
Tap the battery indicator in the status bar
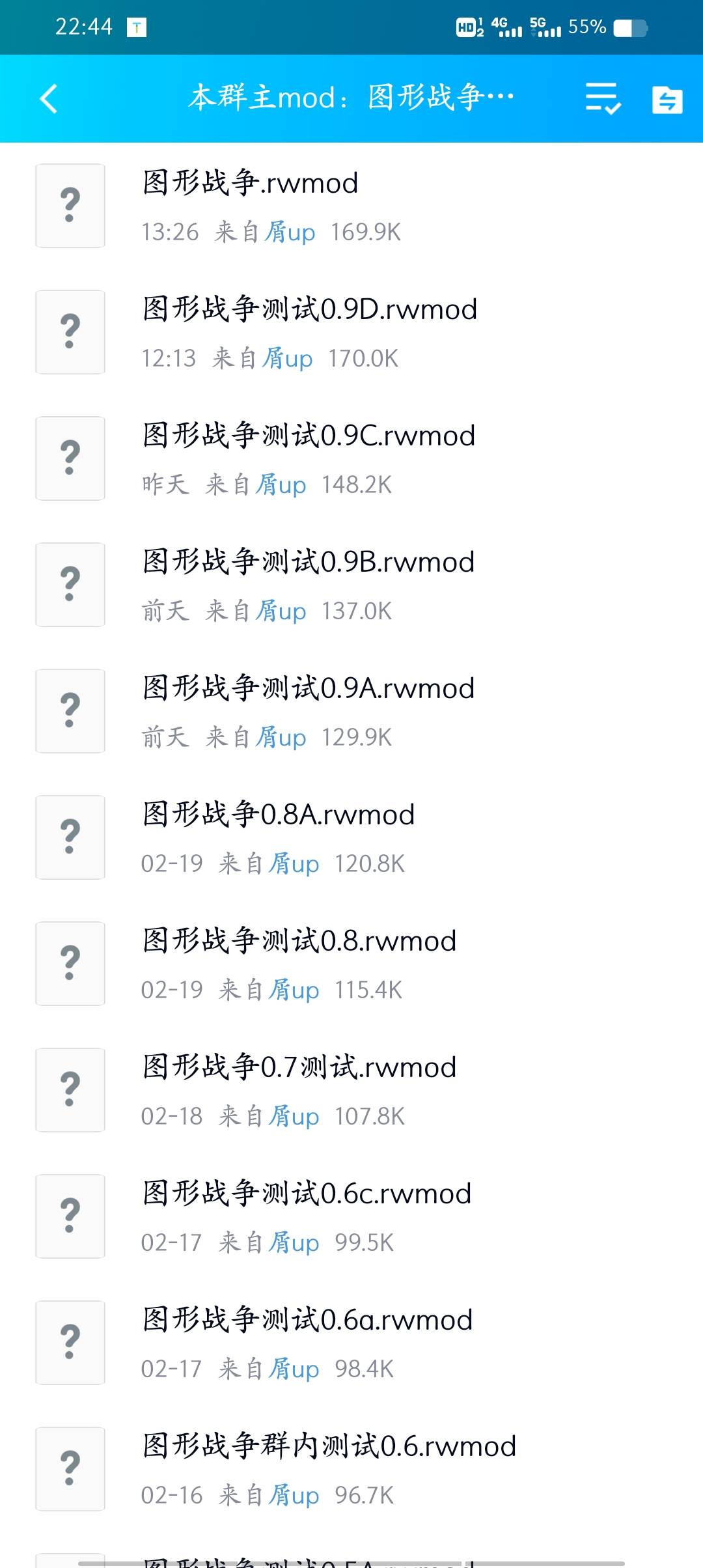pos(629,27)
